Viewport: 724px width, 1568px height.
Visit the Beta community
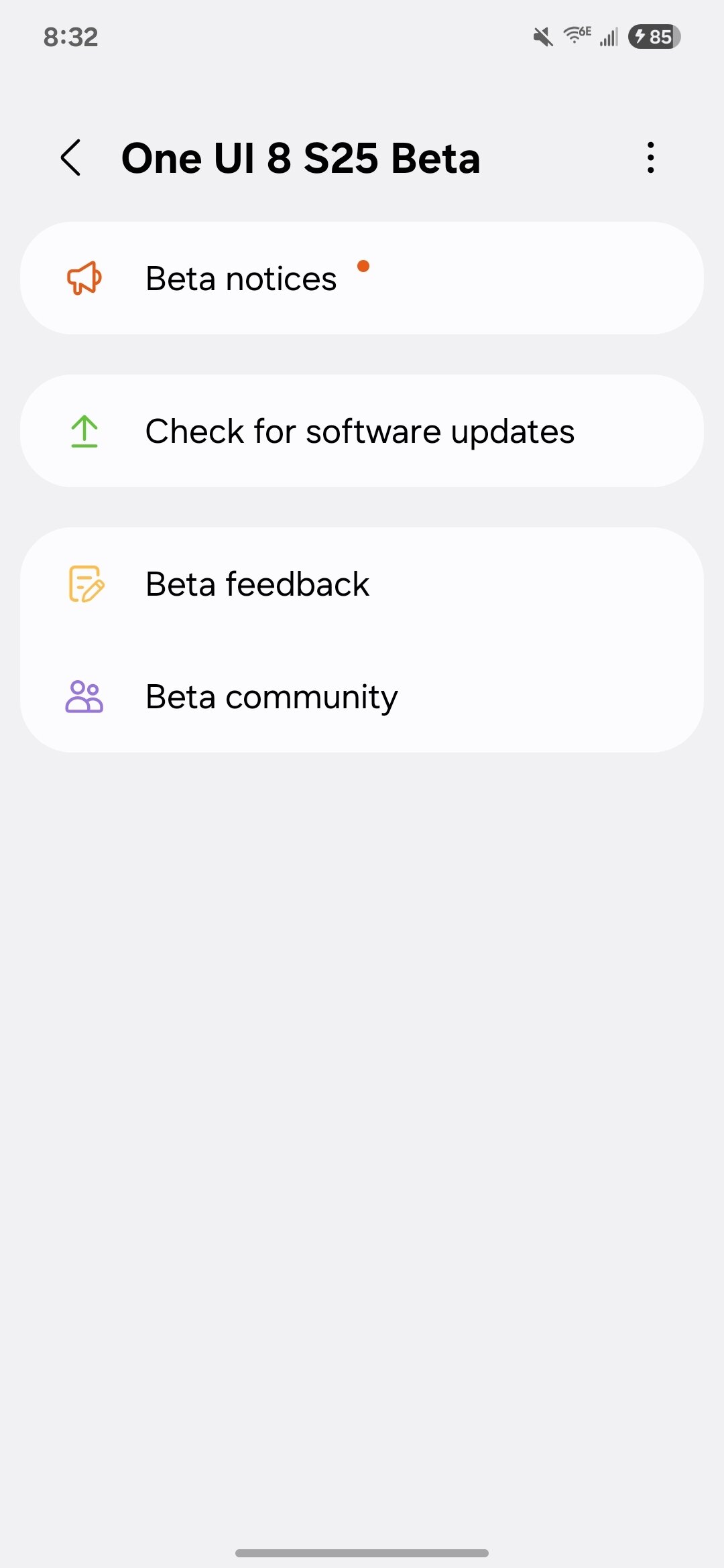[x=362, y=696]
